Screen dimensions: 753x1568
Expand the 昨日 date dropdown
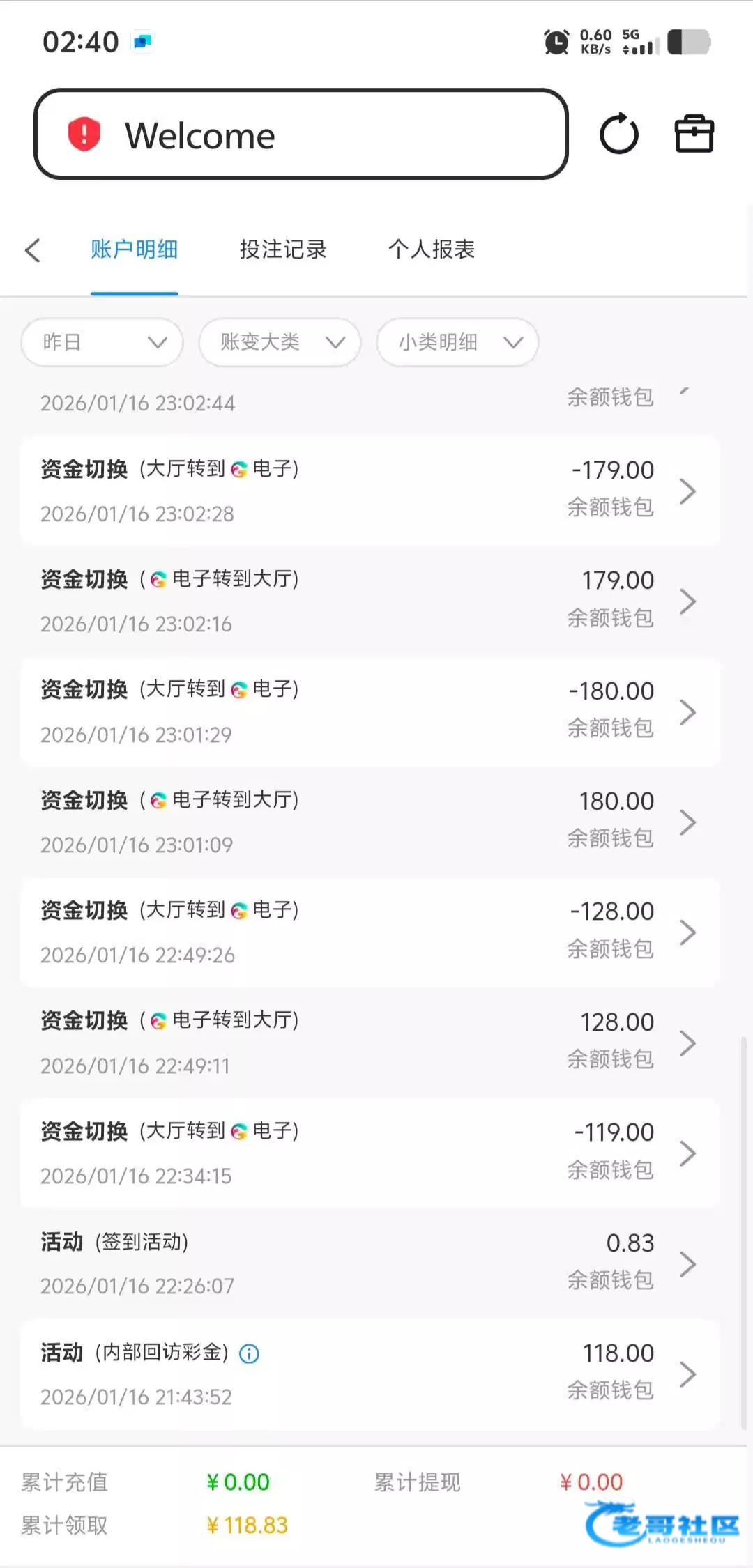click(x=102, y=342)
